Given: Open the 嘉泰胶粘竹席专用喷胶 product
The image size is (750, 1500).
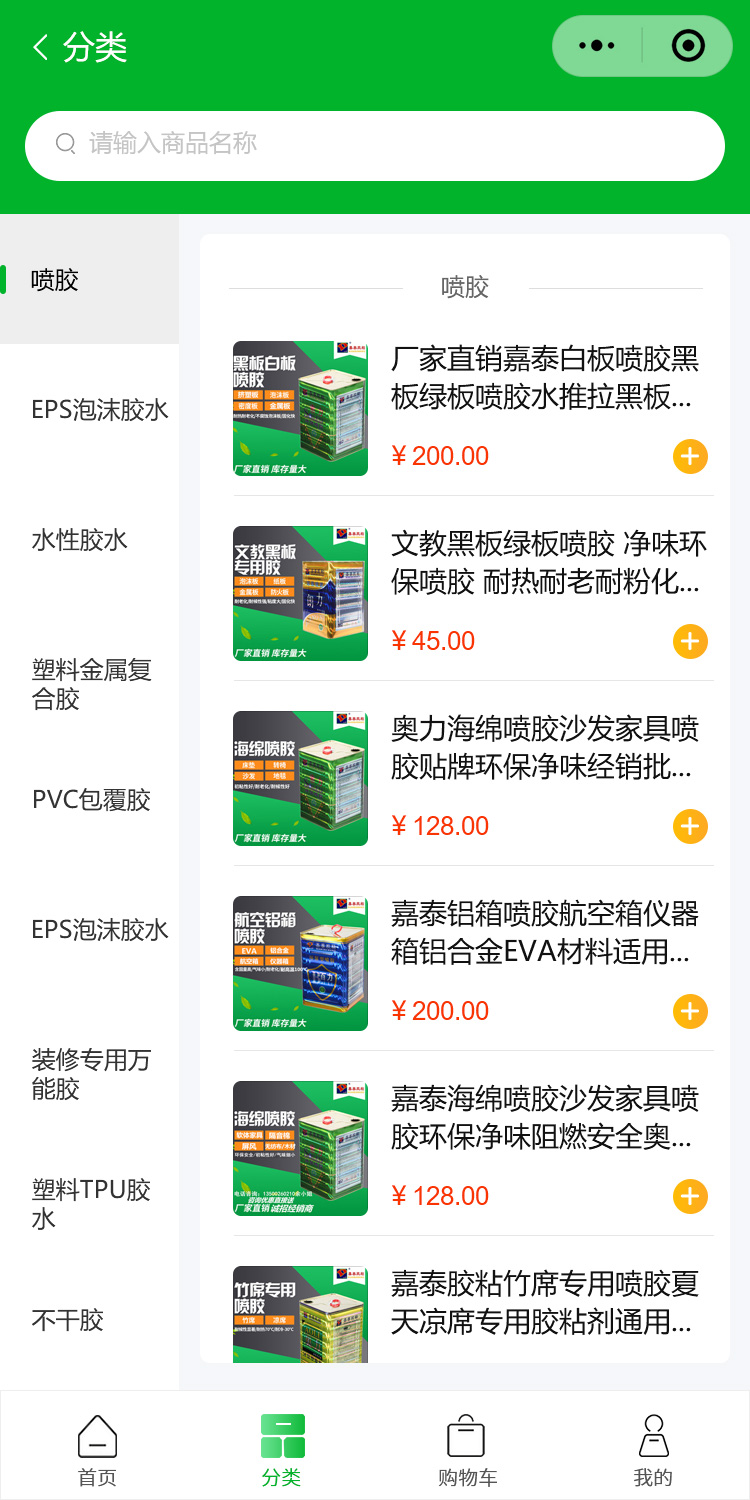Looking at the screenshot, I should click(544, 1302).
